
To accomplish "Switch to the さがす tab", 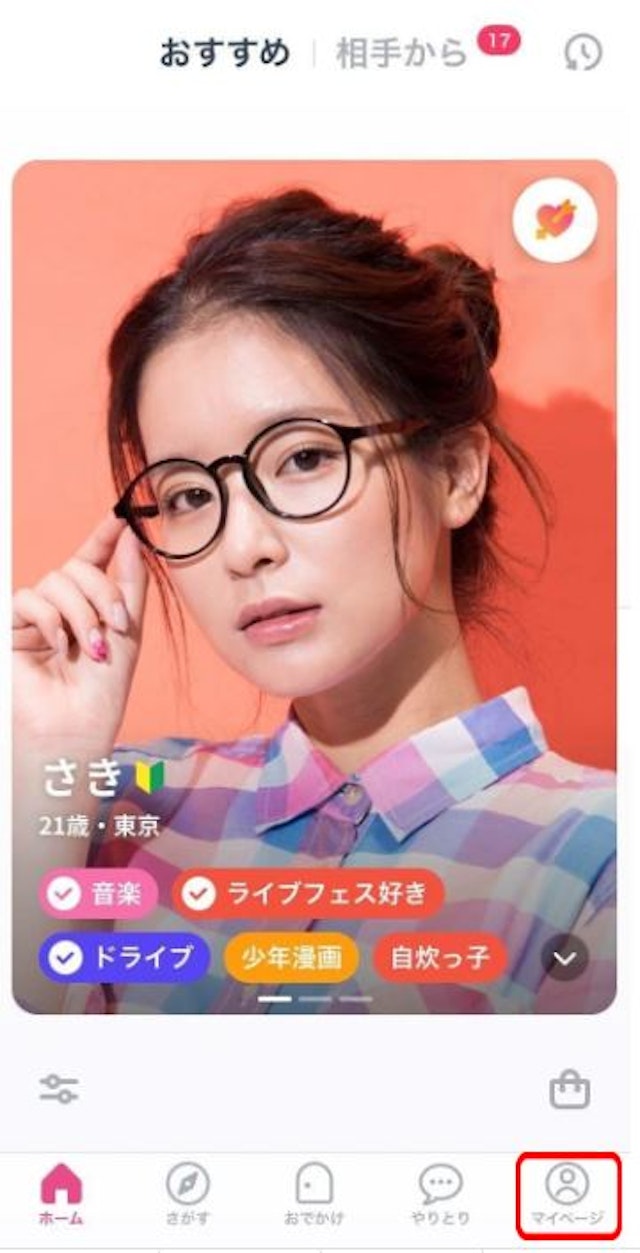I will click(187, 1195).
